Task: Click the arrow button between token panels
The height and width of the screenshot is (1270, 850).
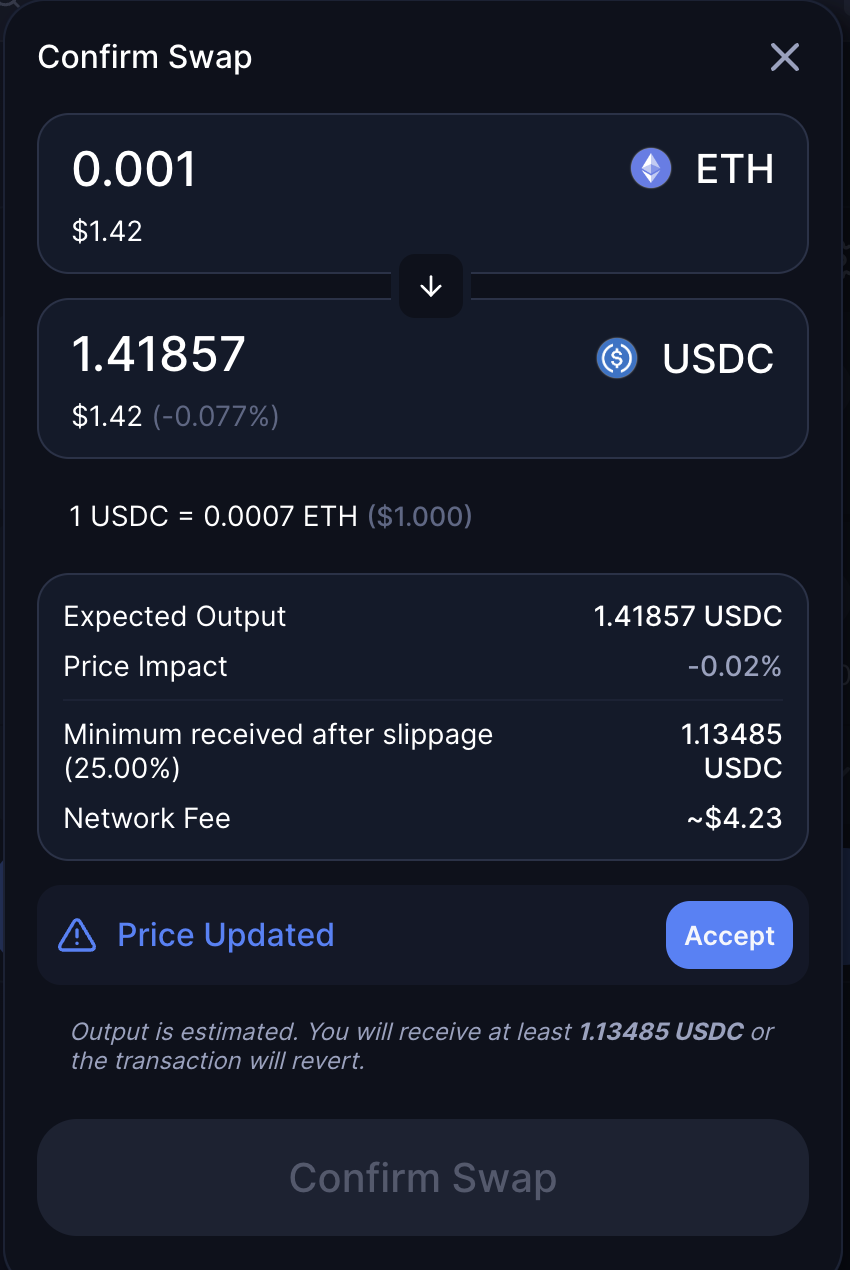Action: click(430, 286)
